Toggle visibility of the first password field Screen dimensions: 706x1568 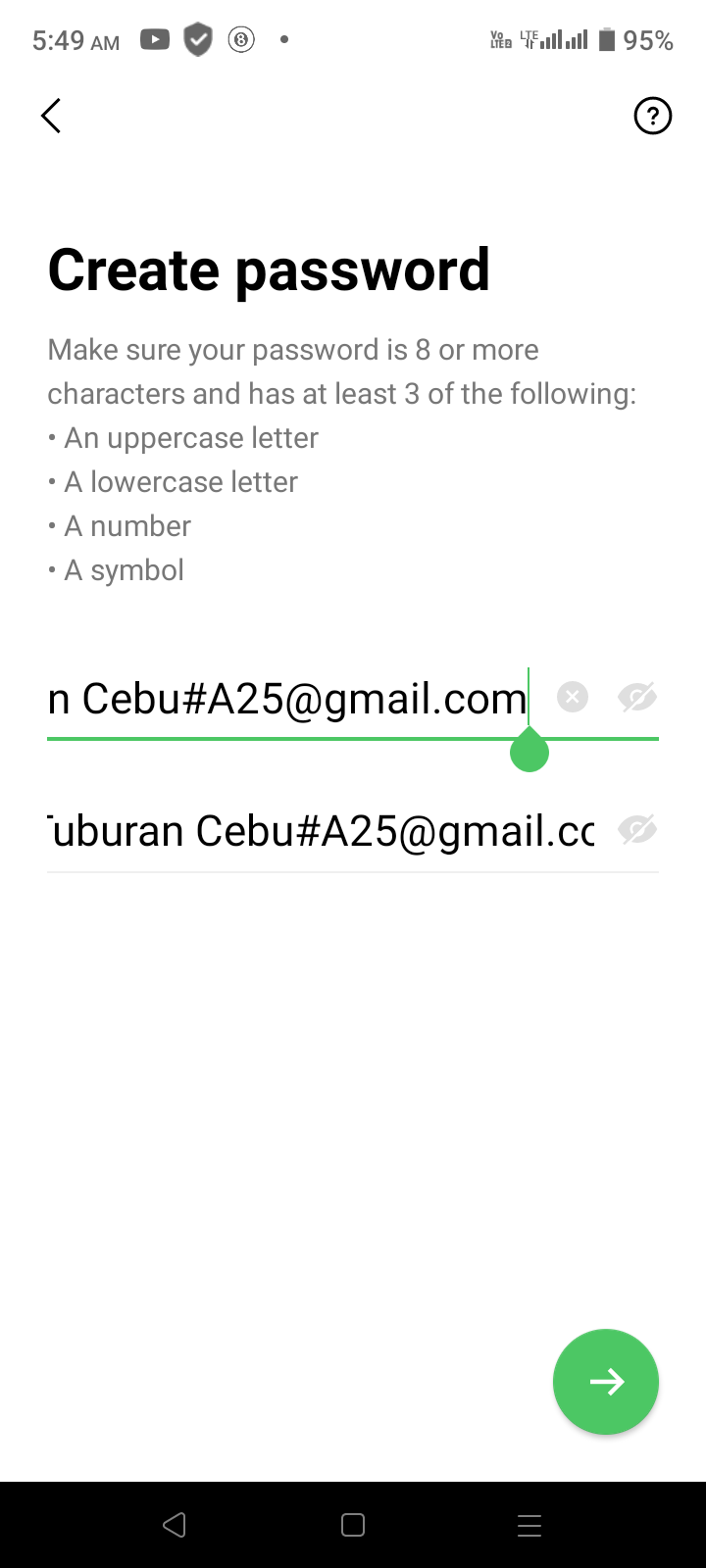[637, 698]
